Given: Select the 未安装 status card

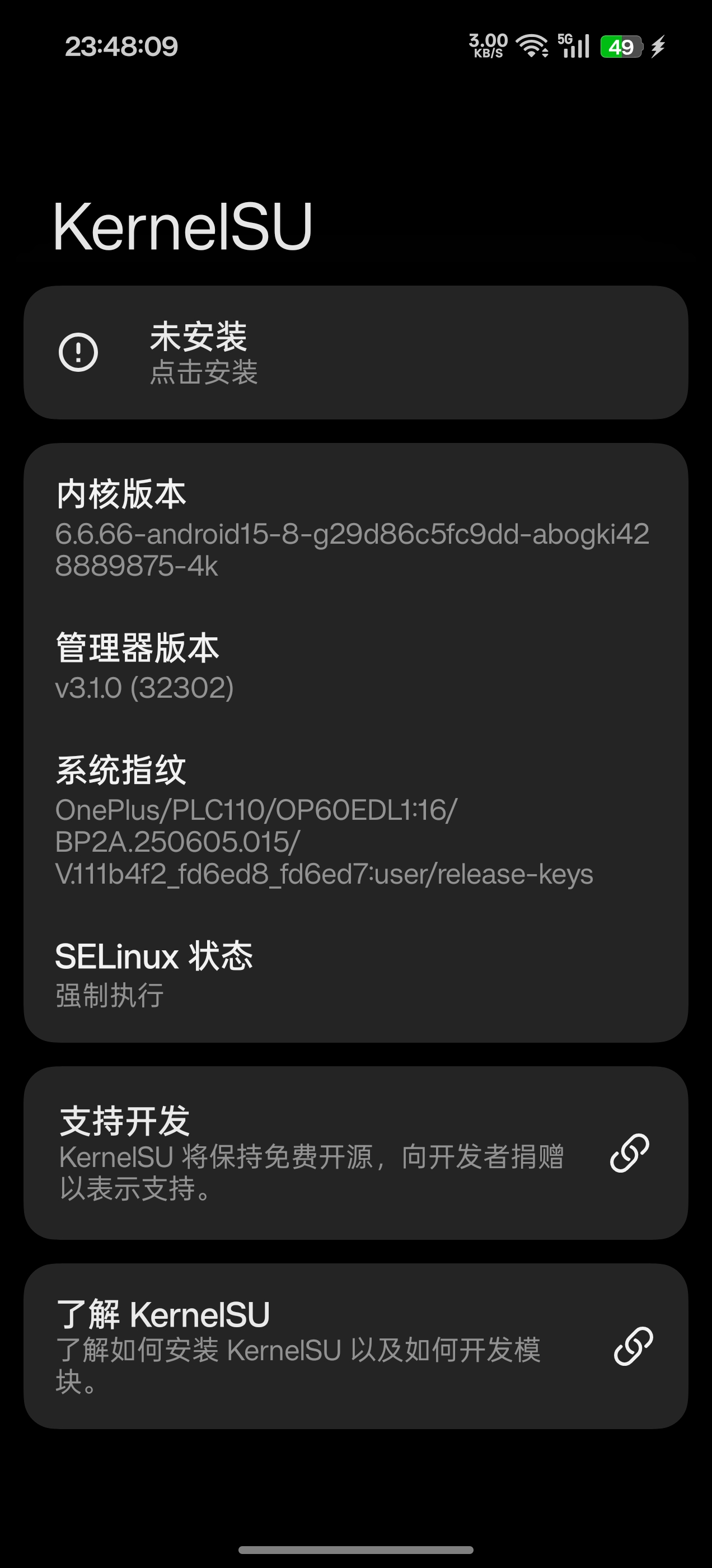Looking at the screenshot, I should coord(356,352).
